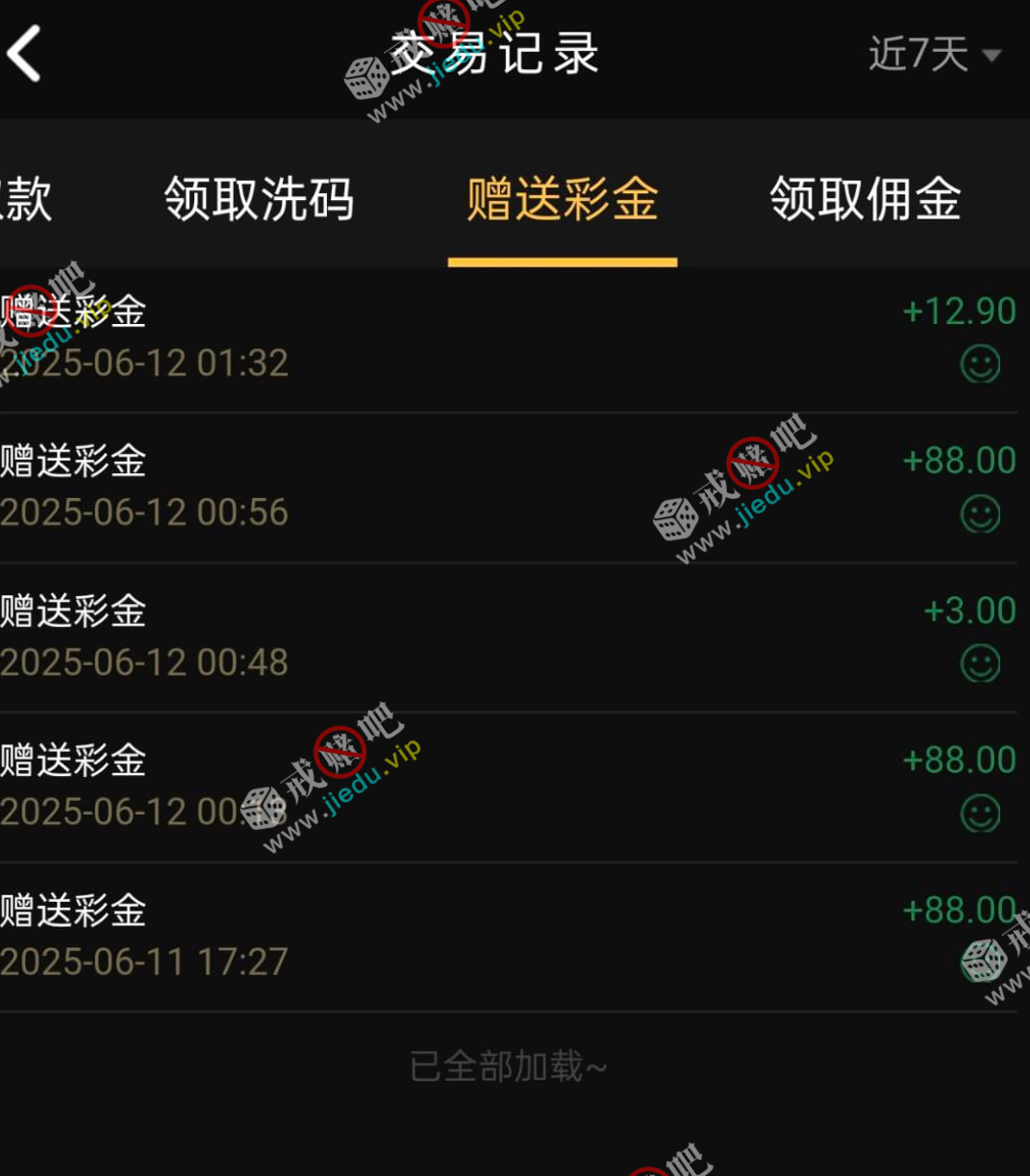
Task: Switch to the 领取佣金 tab
Action: click(865, 199)
